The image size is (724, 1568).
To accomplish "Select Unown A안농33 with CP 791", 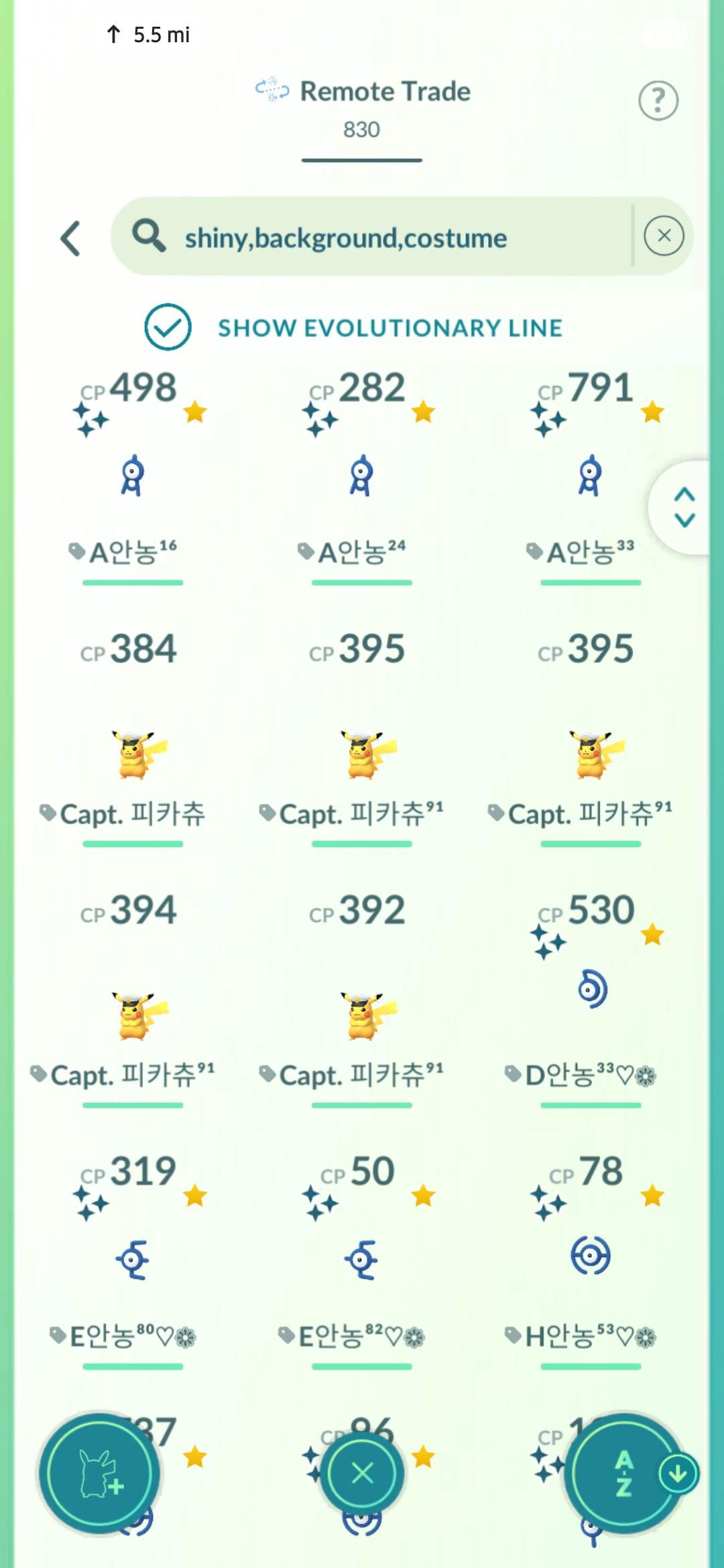I will click(x=590, y=476).
